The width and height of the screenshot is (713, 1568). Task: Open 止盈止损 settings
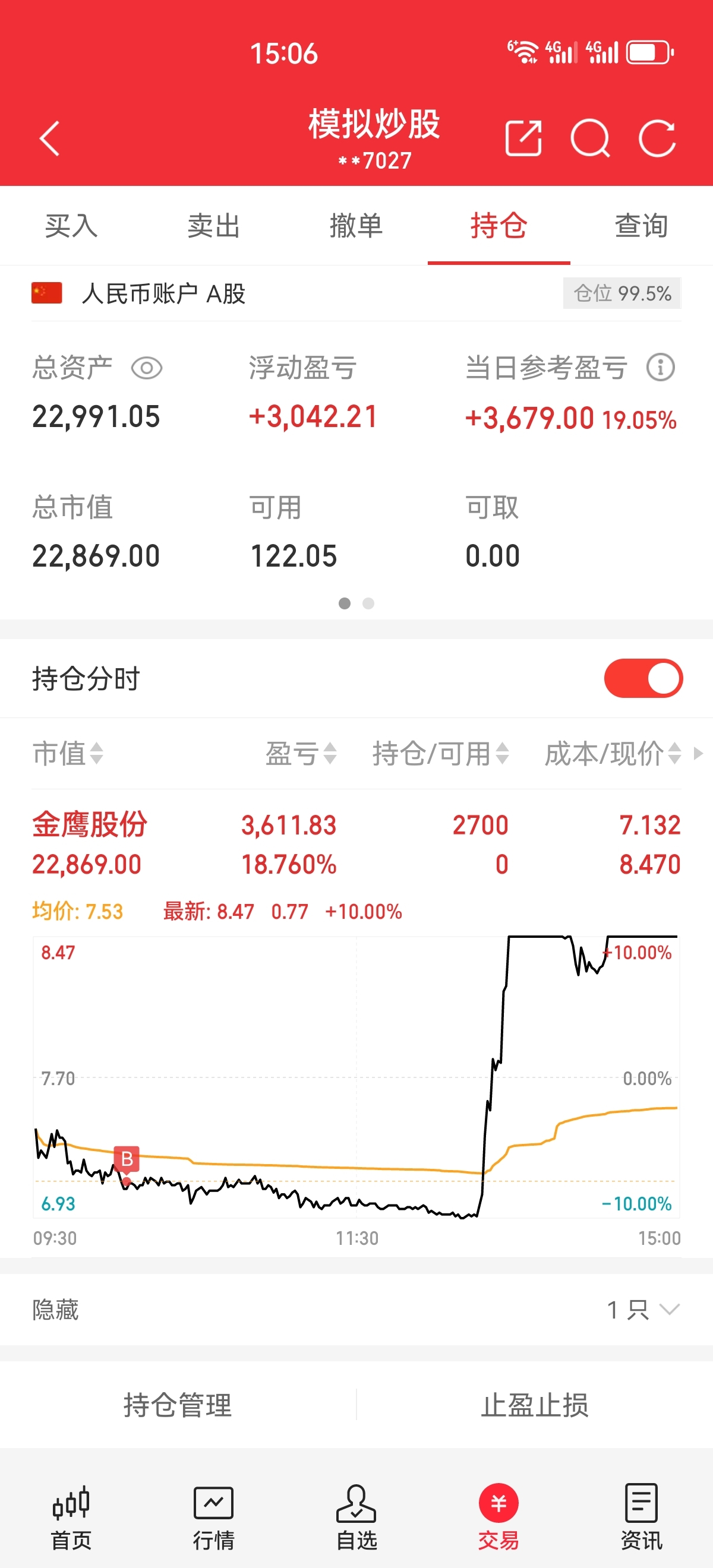pyautogui.click(x=535, y=1405)
